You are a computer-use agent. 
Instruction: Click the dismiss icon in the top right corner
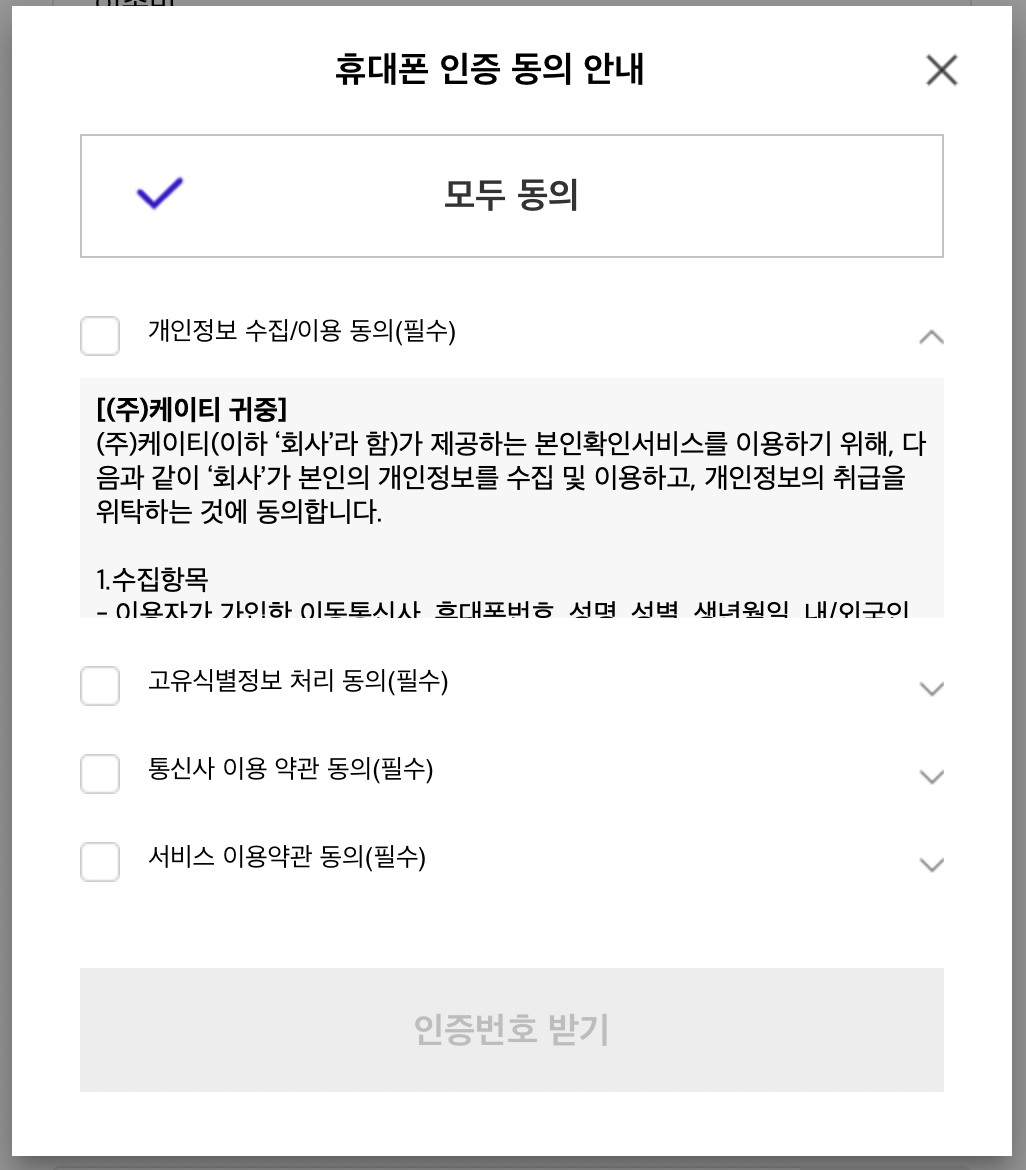[x=941, y=70]
